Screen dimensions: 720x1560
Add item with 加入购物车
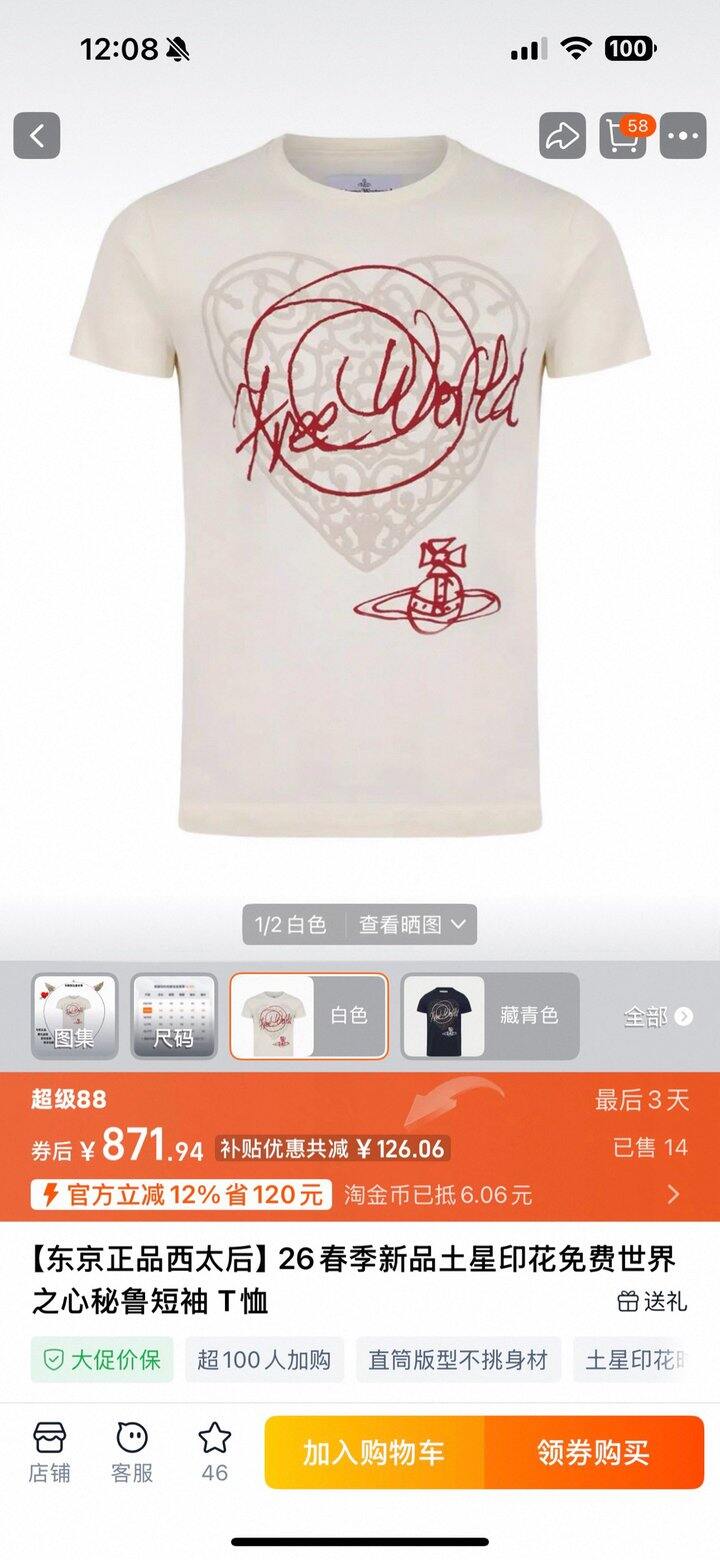click(374, 1453)
